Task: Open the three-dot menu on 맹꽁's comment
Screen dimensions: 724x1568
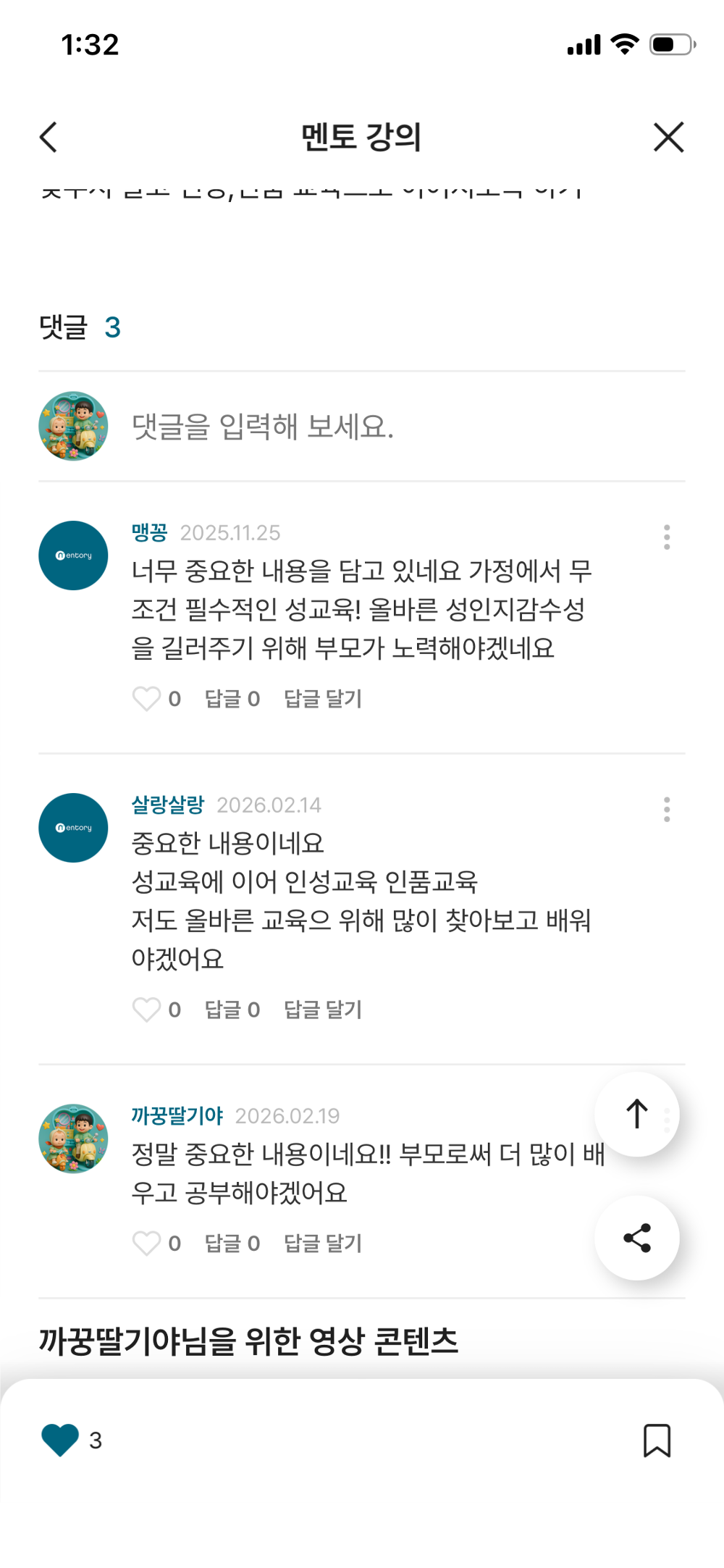Action: click(667, 537)
